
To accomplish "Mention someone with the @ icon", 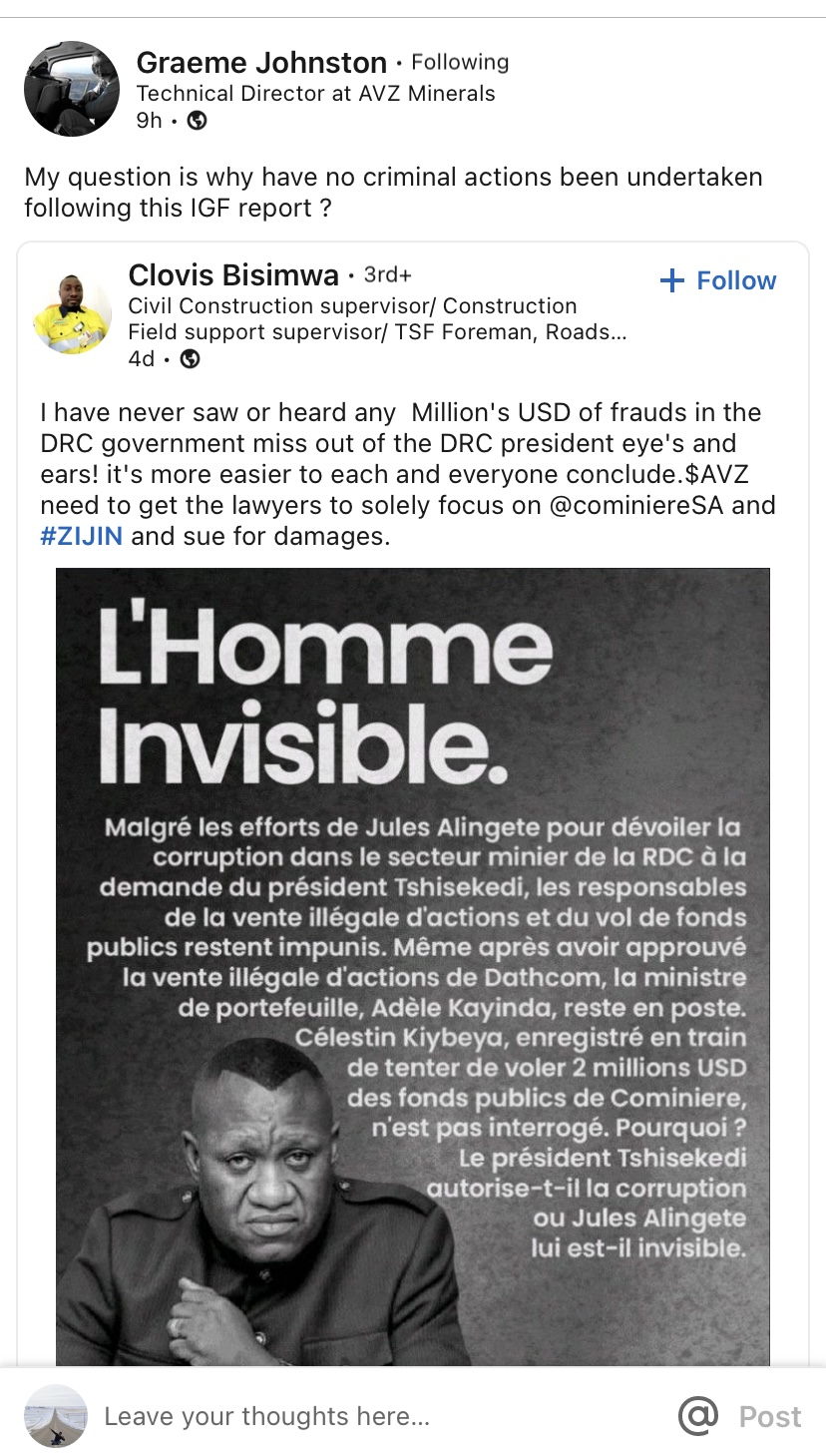I will [697, 1415].
